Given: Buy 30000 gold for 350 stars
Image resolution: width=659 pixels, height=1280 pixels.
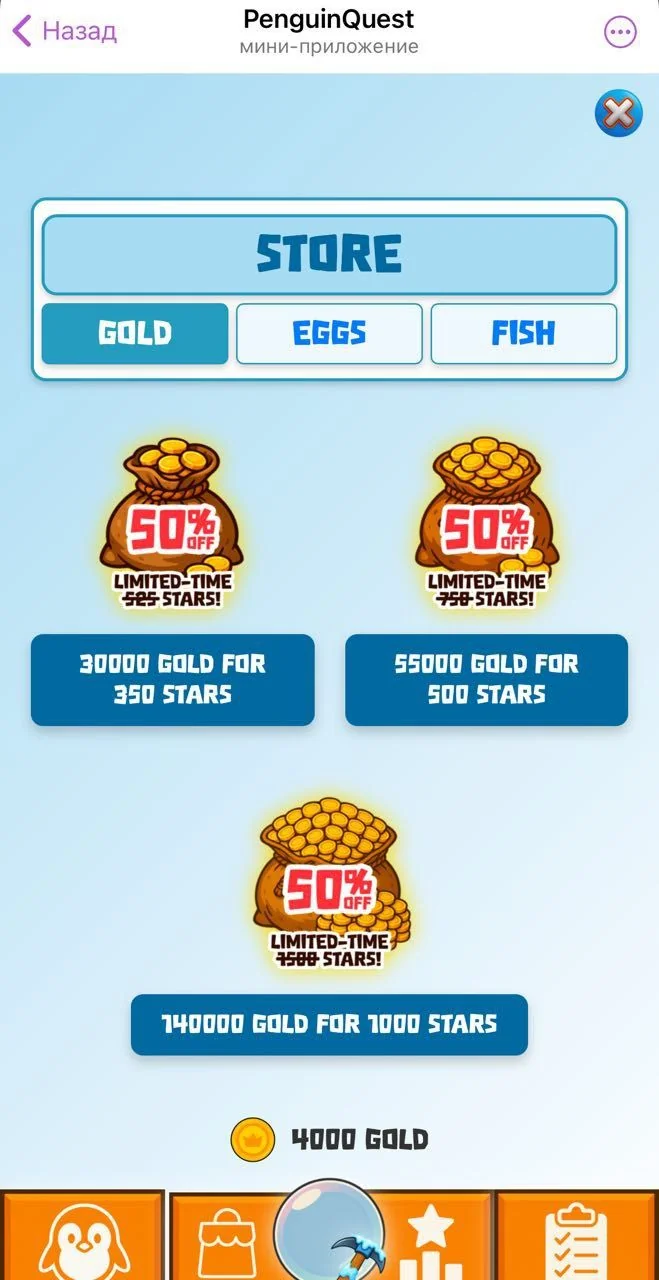Looking at the screenshot, I should [x=173, y=680].
